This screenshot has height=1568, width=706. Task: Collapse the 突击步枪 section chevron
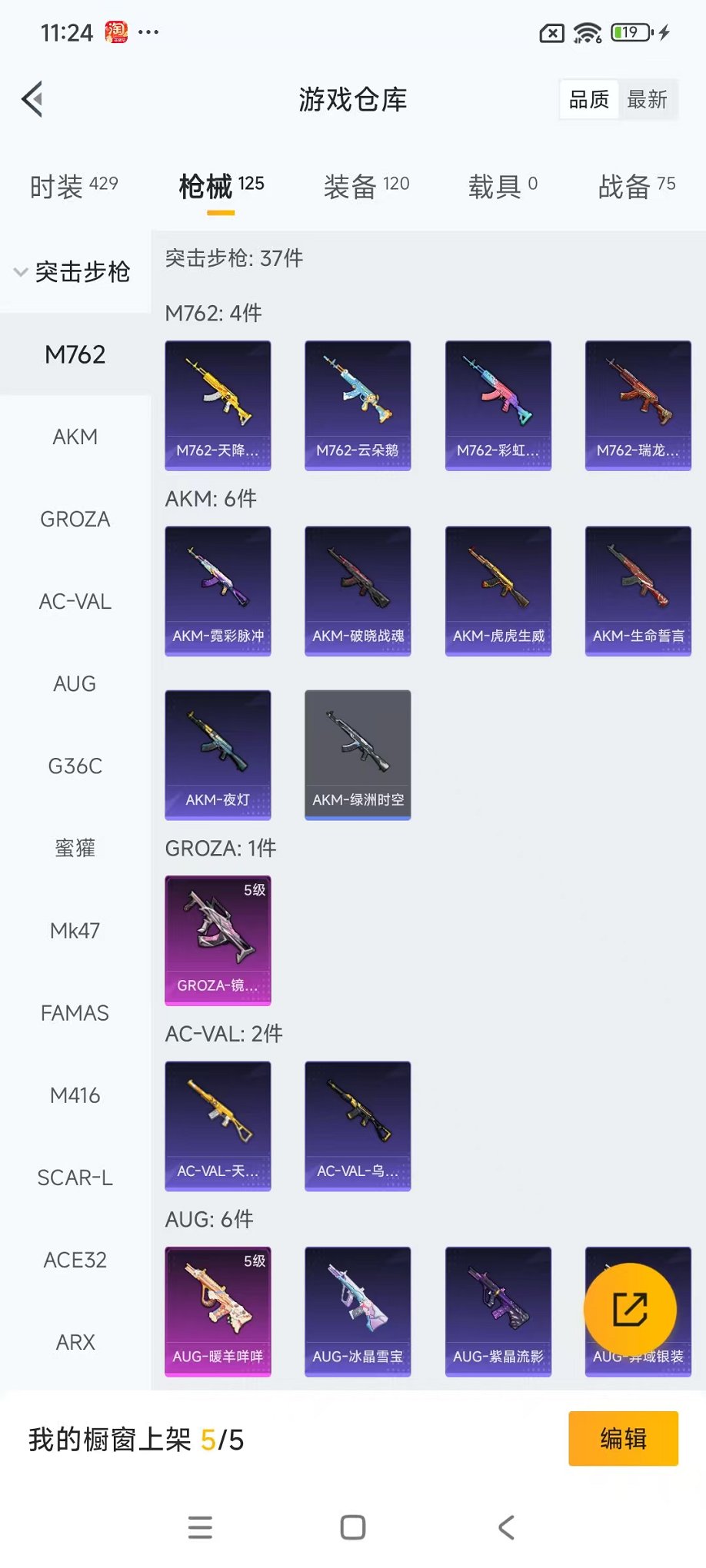[19, 272]
